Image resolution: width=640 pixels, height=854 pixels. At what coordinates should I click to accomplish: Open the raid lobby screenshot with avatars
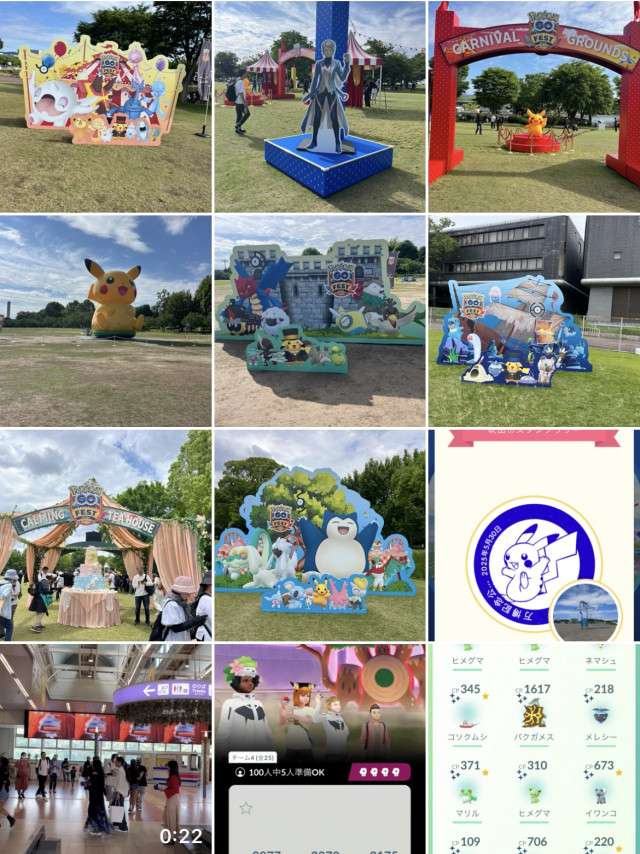[320, 749]
